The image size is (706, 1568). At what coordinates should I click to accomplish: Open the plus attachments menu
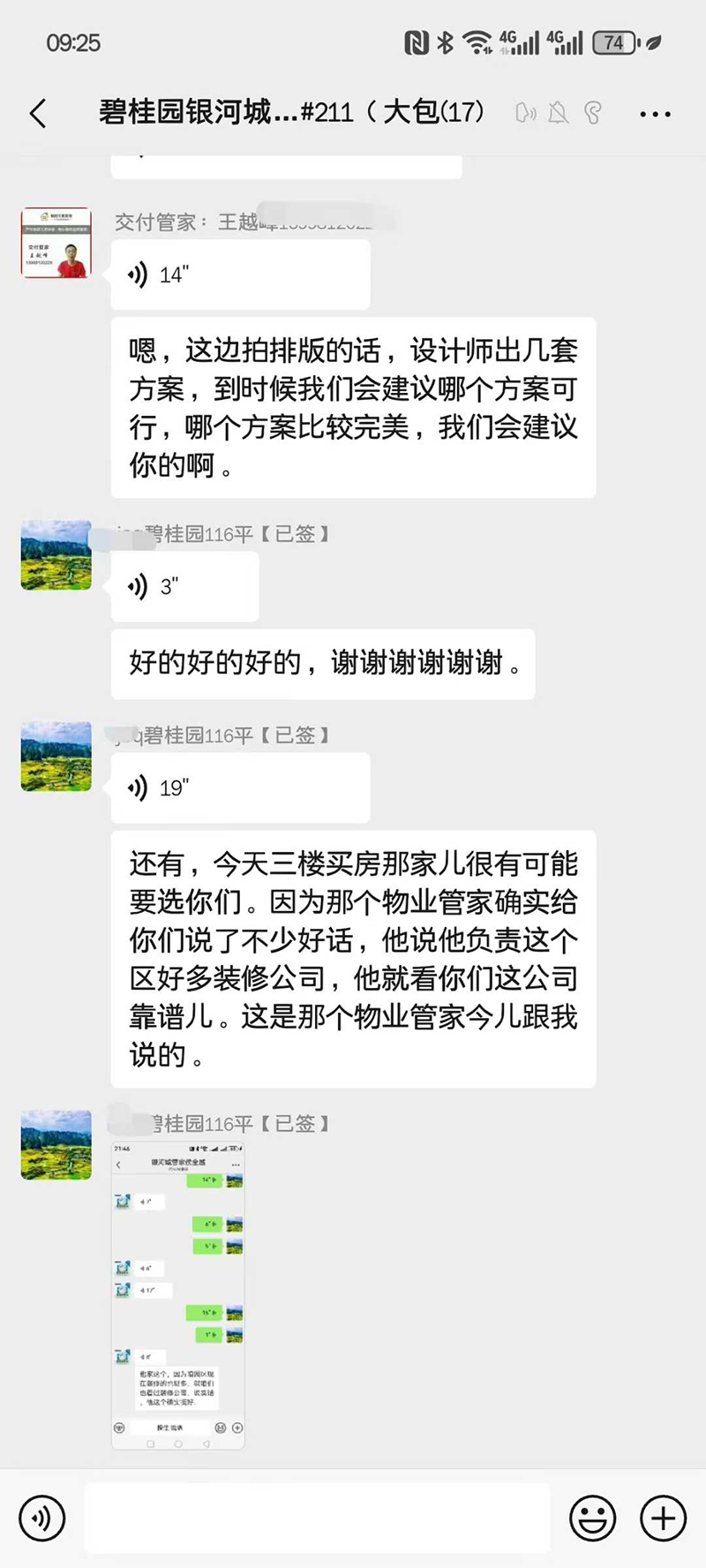[x=663, y=1518]
